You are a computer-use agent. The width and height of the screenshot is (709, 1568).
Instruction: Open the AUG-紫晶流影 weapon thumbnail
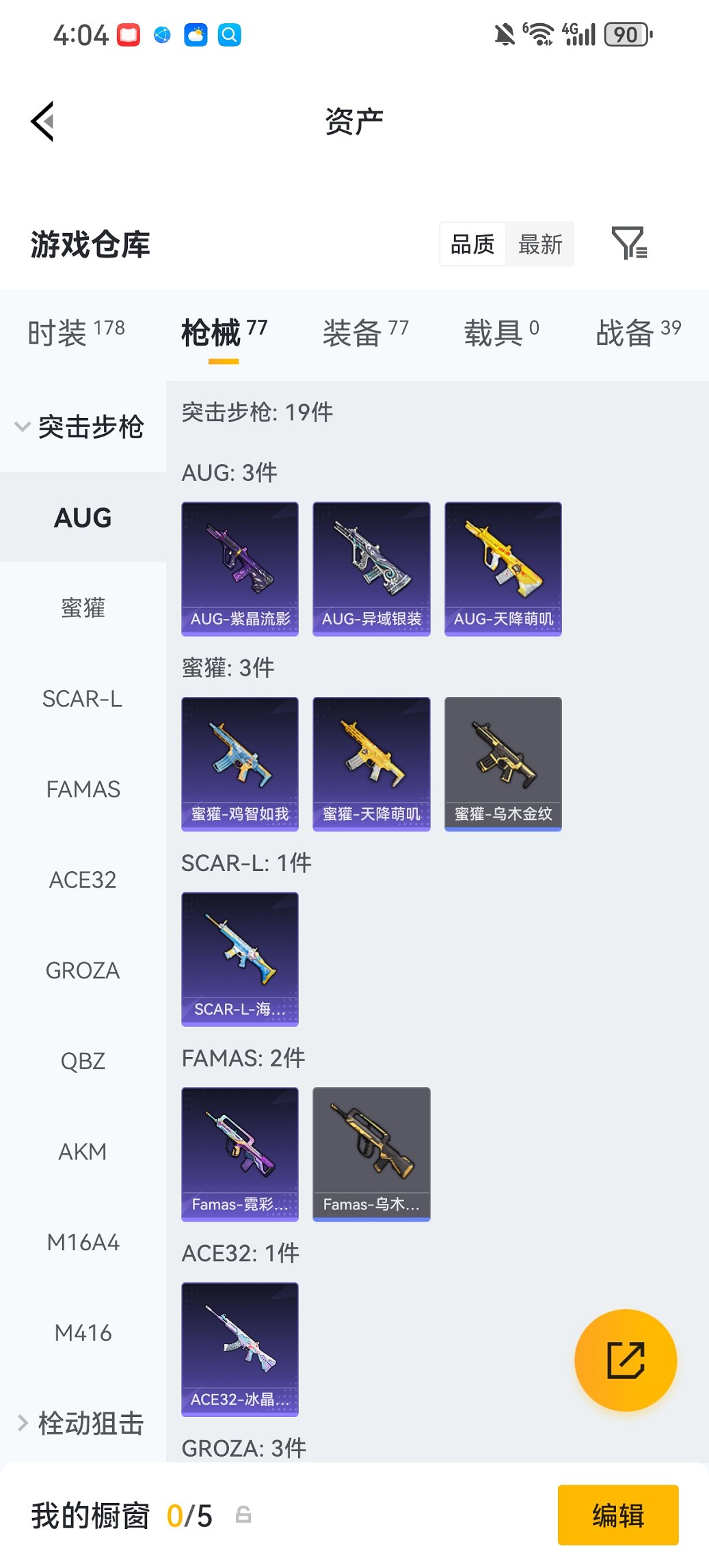coord(240,568)
